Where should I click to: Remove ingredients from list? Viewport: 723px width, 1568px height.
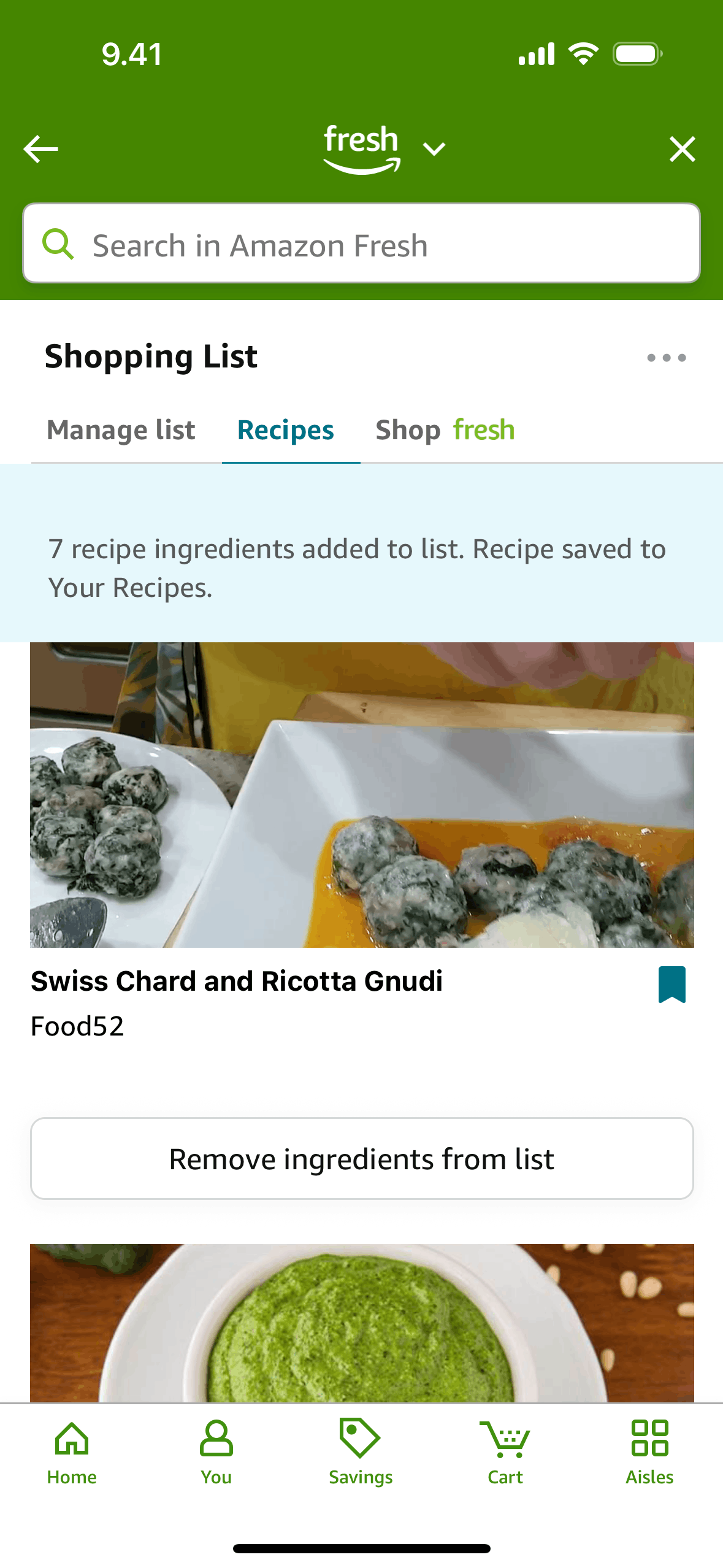pos(361,1159)
